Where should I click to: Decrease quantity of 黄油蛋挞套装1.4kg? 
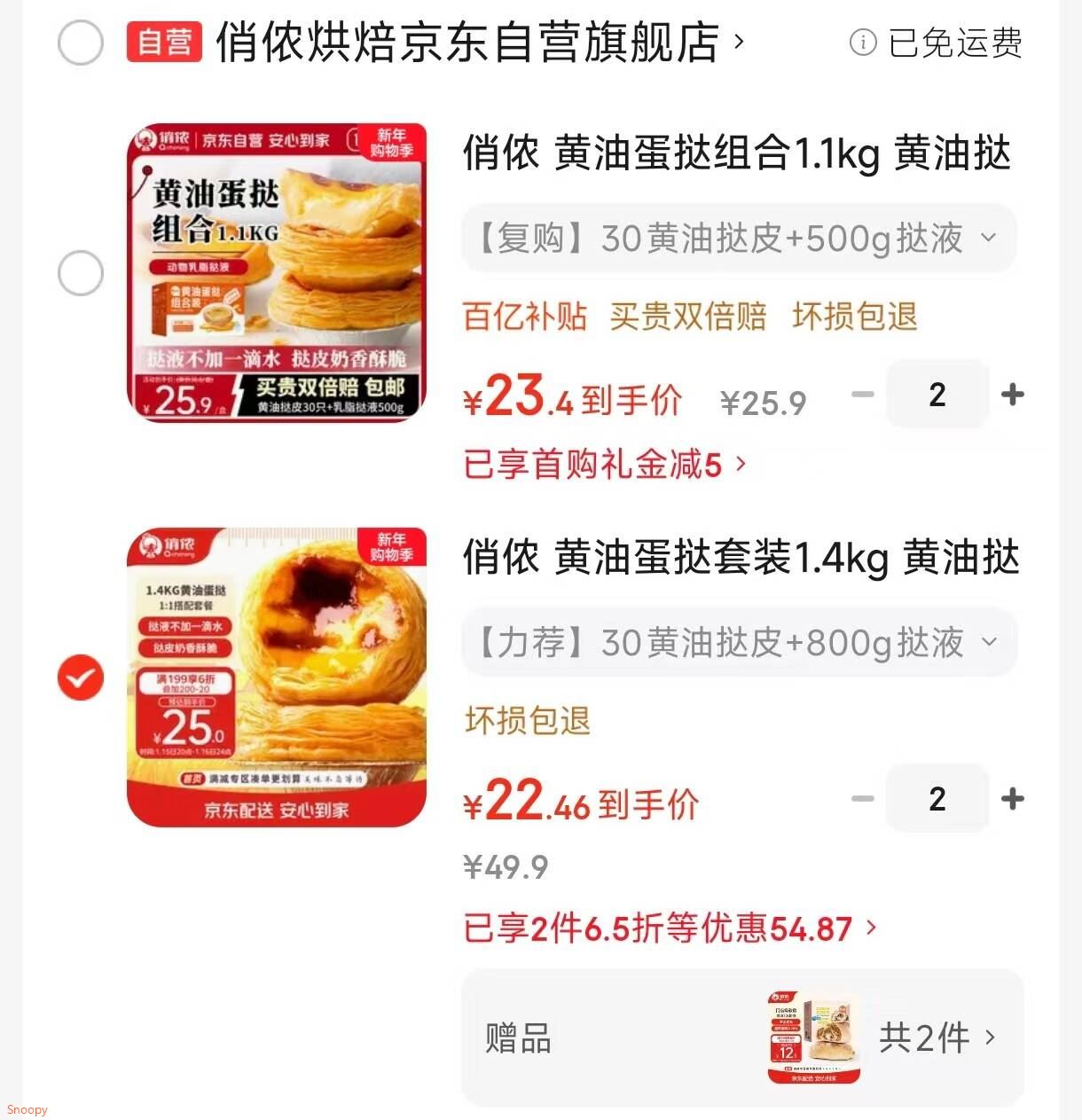point(862,799)
